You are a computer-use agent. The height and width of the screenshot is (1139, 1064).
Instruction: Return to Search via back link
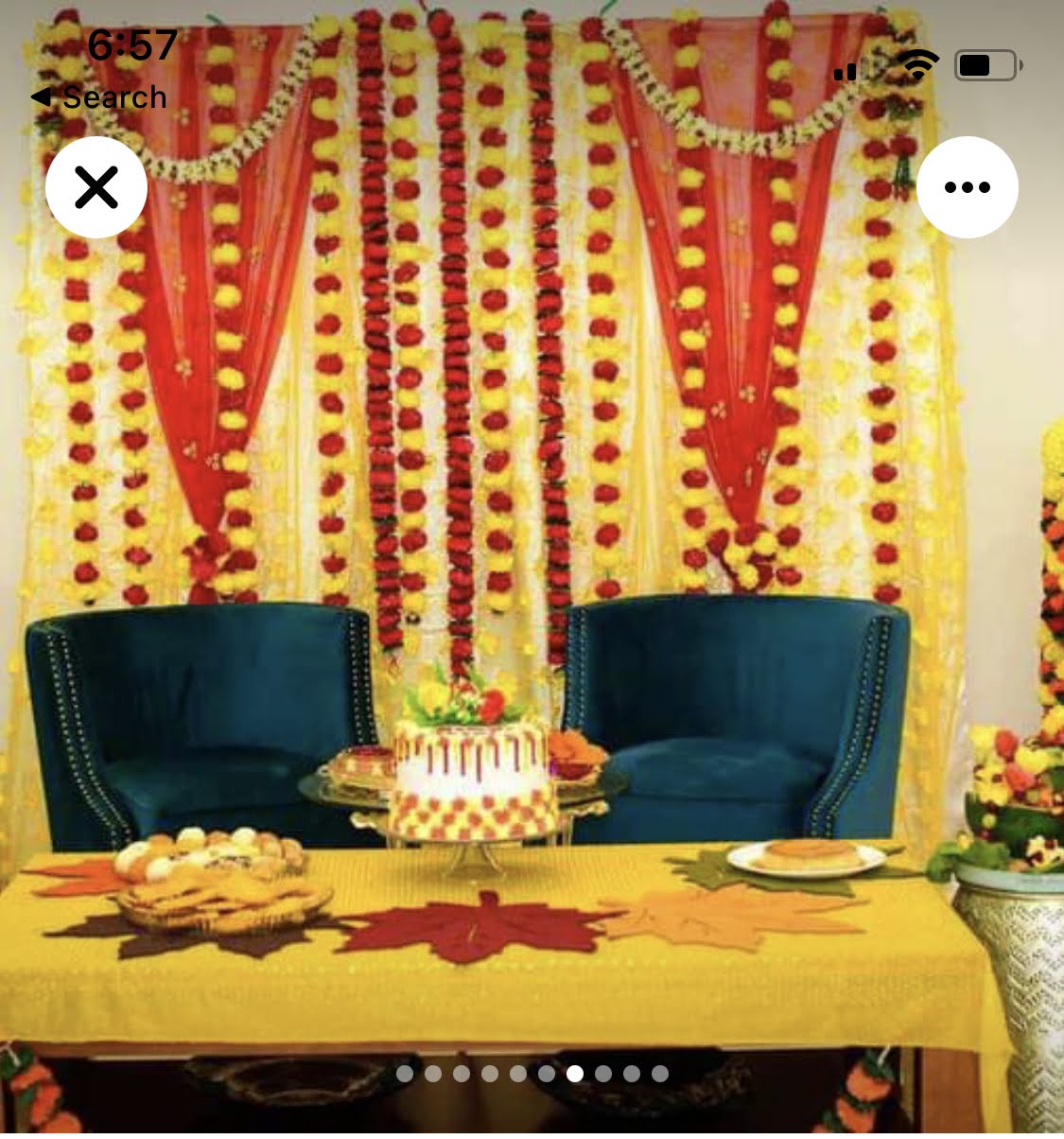pyautogui.click(x=100, y=97)
